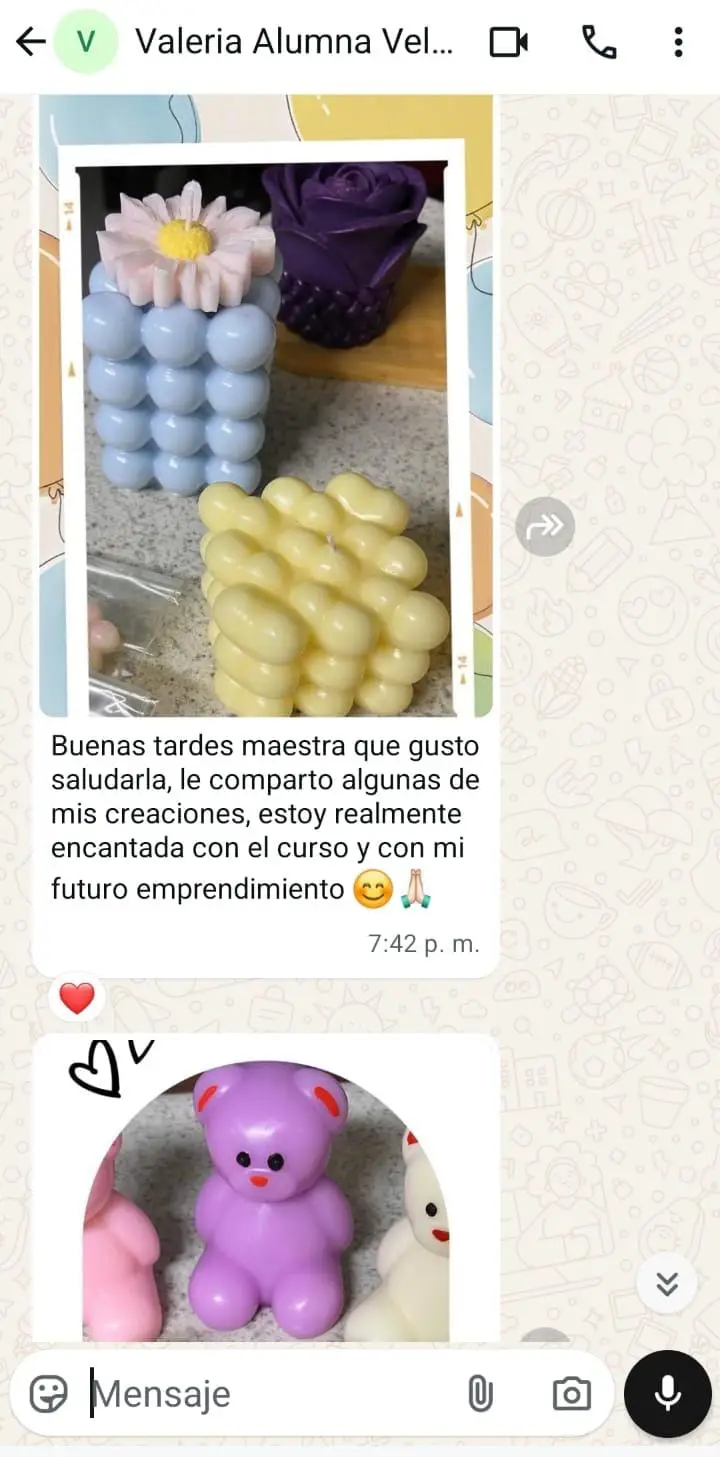Focus the Mensaje text field
Image resolution: width=720 pixels, height=1457 pixels.
pyautogui.click(x=270, y=1394)
